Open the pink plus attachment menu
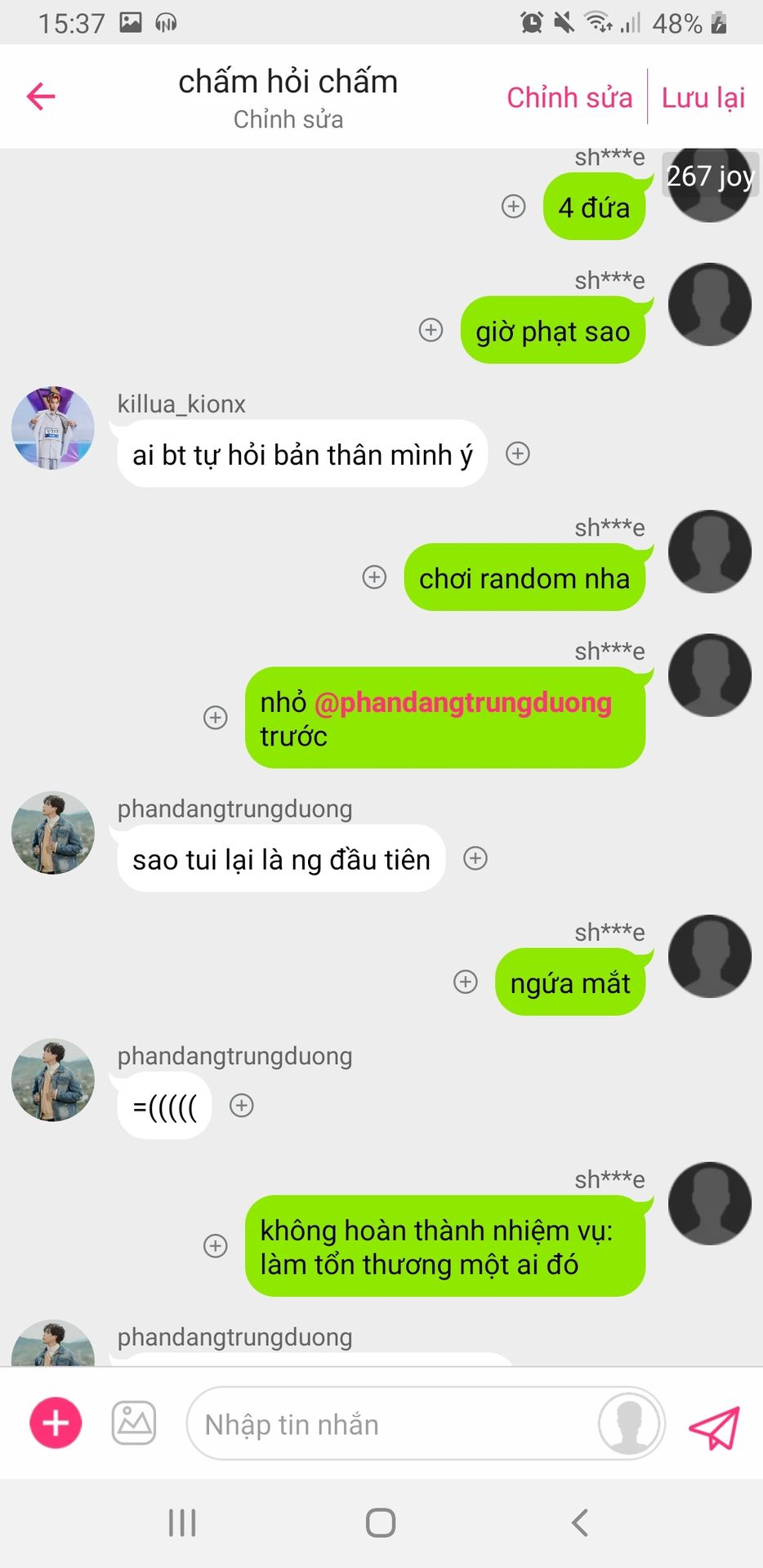Viewport: 763px width, 1568px height. tap(56, 1423)
